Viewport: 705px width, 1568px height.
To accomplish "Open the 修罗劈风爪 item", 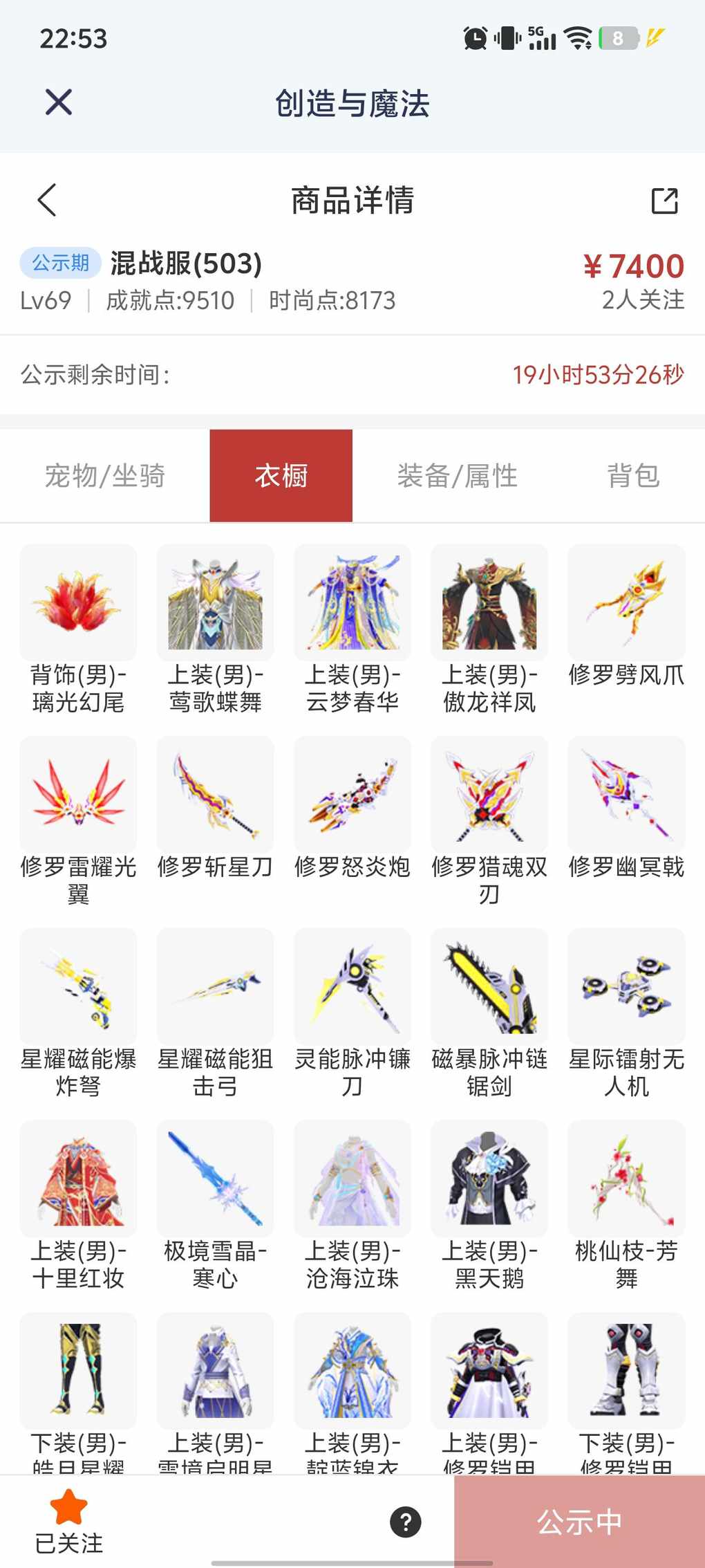I will [x=626, y=602].
